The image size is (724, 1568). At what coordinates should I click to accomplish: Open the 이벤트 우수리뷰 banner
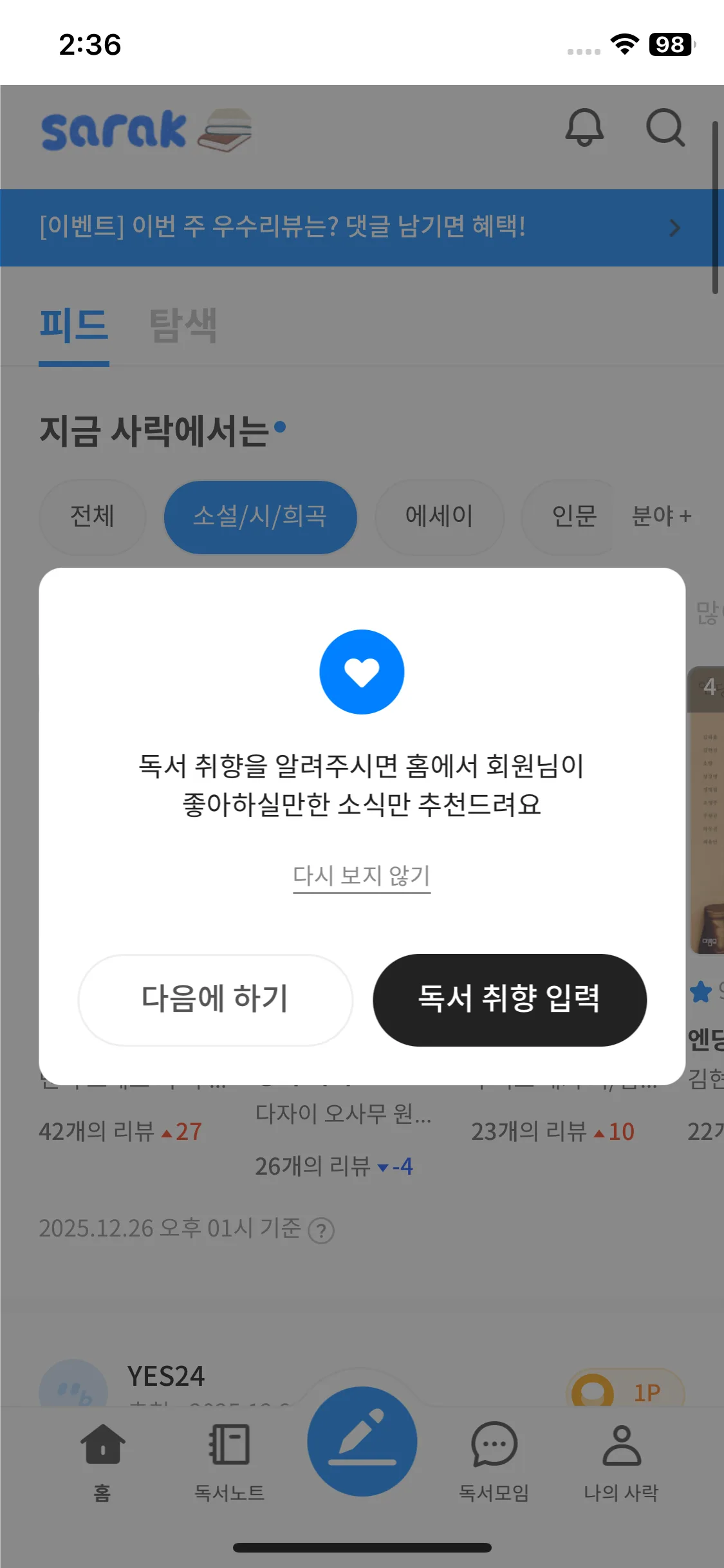pyautogui.click(x=362, y=227)
